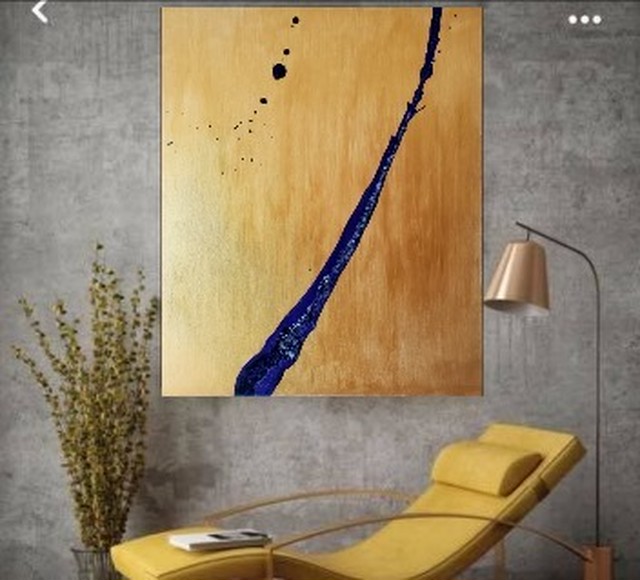Open the three-dot overflow menu
Viewport: 640px width, 580px height.
point(585,19)
